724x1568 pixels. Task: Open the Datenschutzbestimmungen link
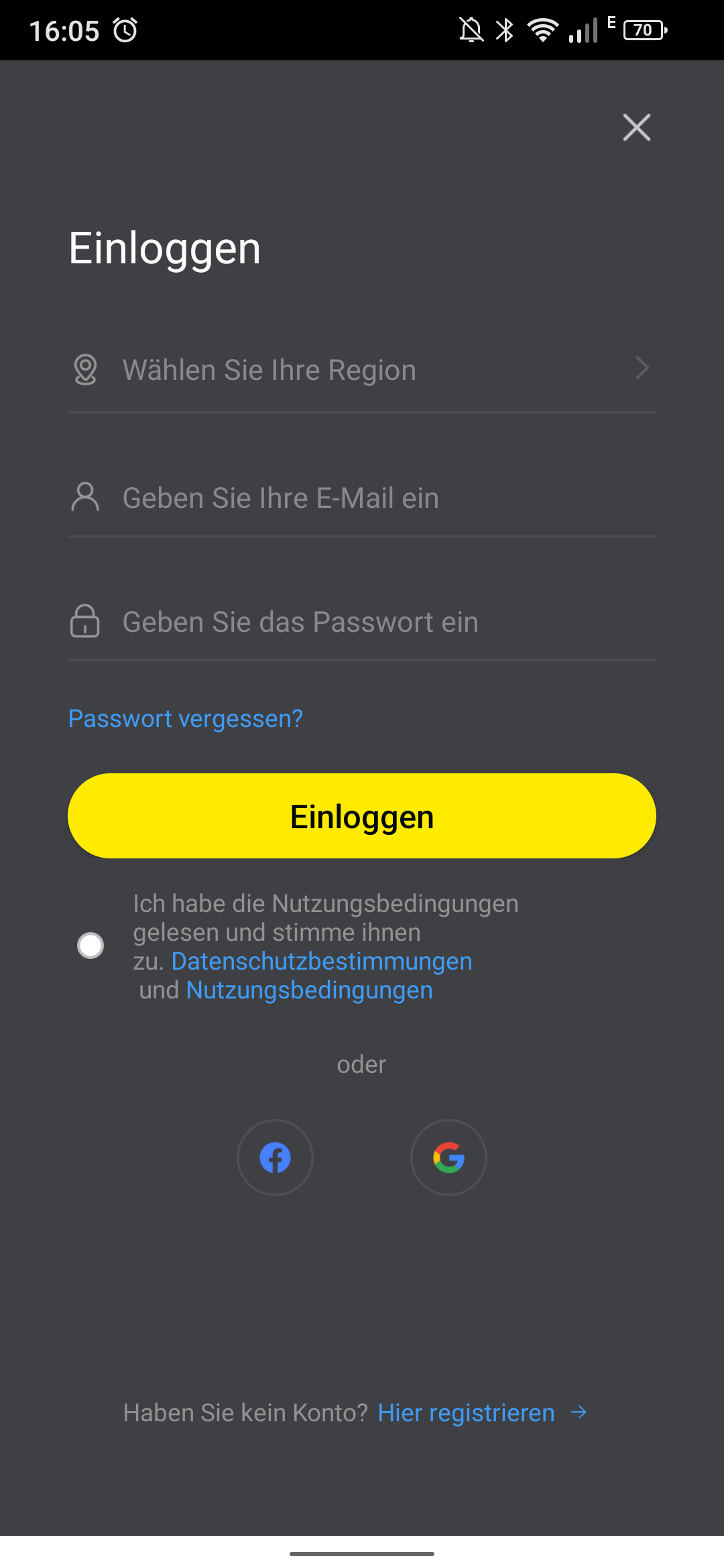pos(322,961)
